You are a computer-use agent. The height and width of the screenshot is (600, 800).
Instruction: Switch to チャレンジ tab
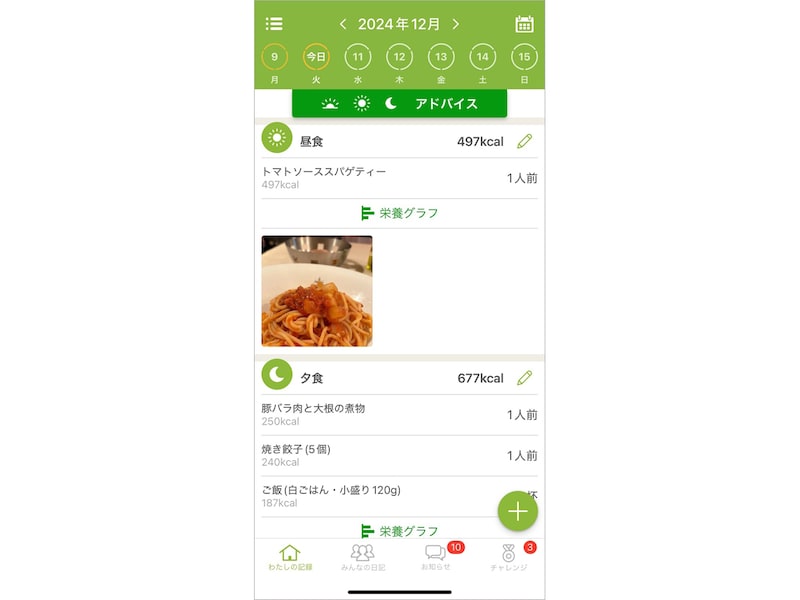click(508, 558)
